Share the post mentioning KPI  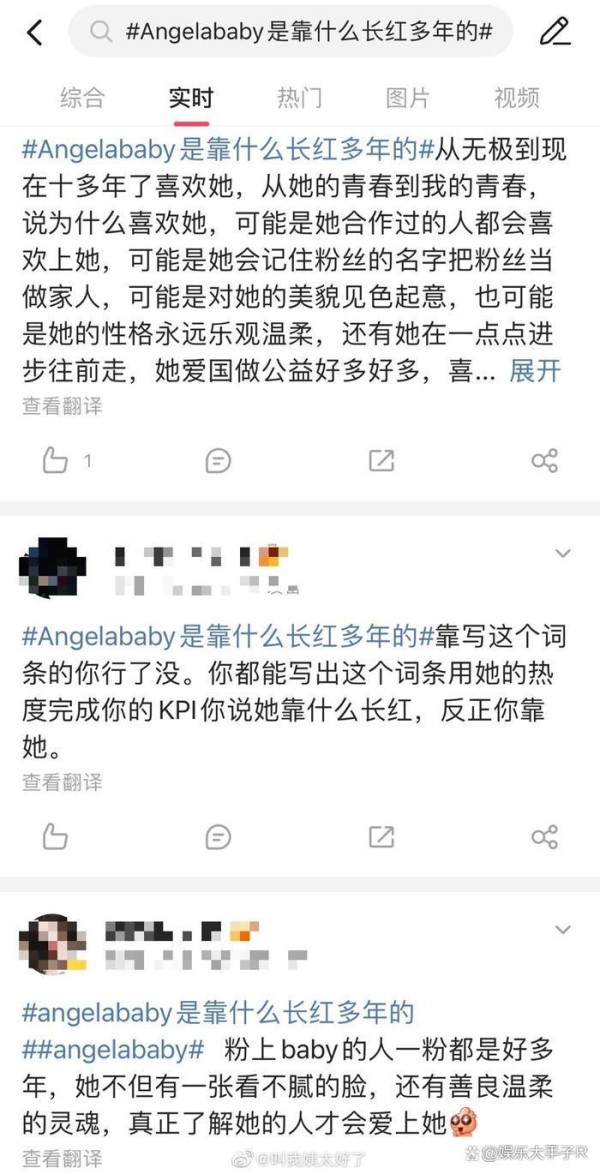tap(544, 836)
